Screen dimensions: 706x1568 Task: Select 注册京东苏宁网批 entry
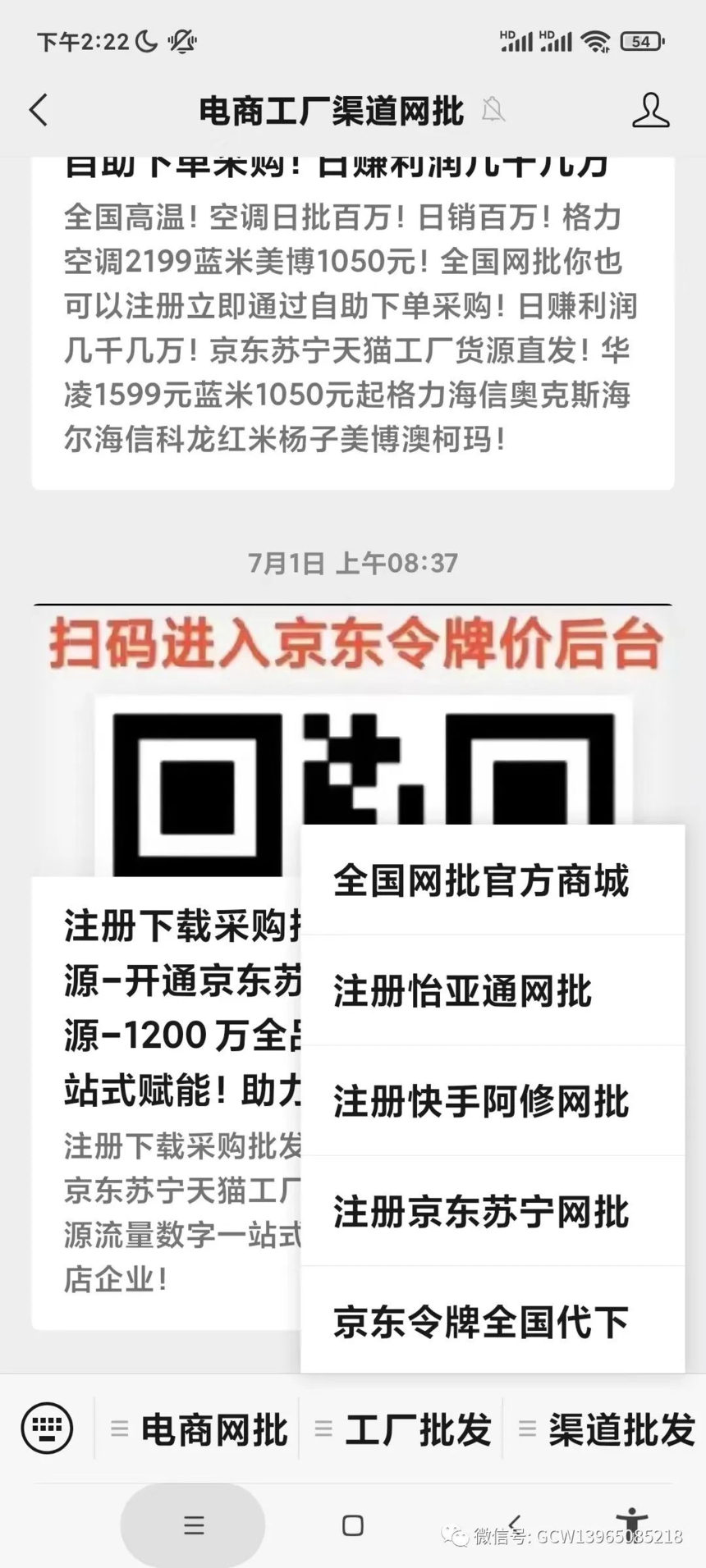(481, 1212)
